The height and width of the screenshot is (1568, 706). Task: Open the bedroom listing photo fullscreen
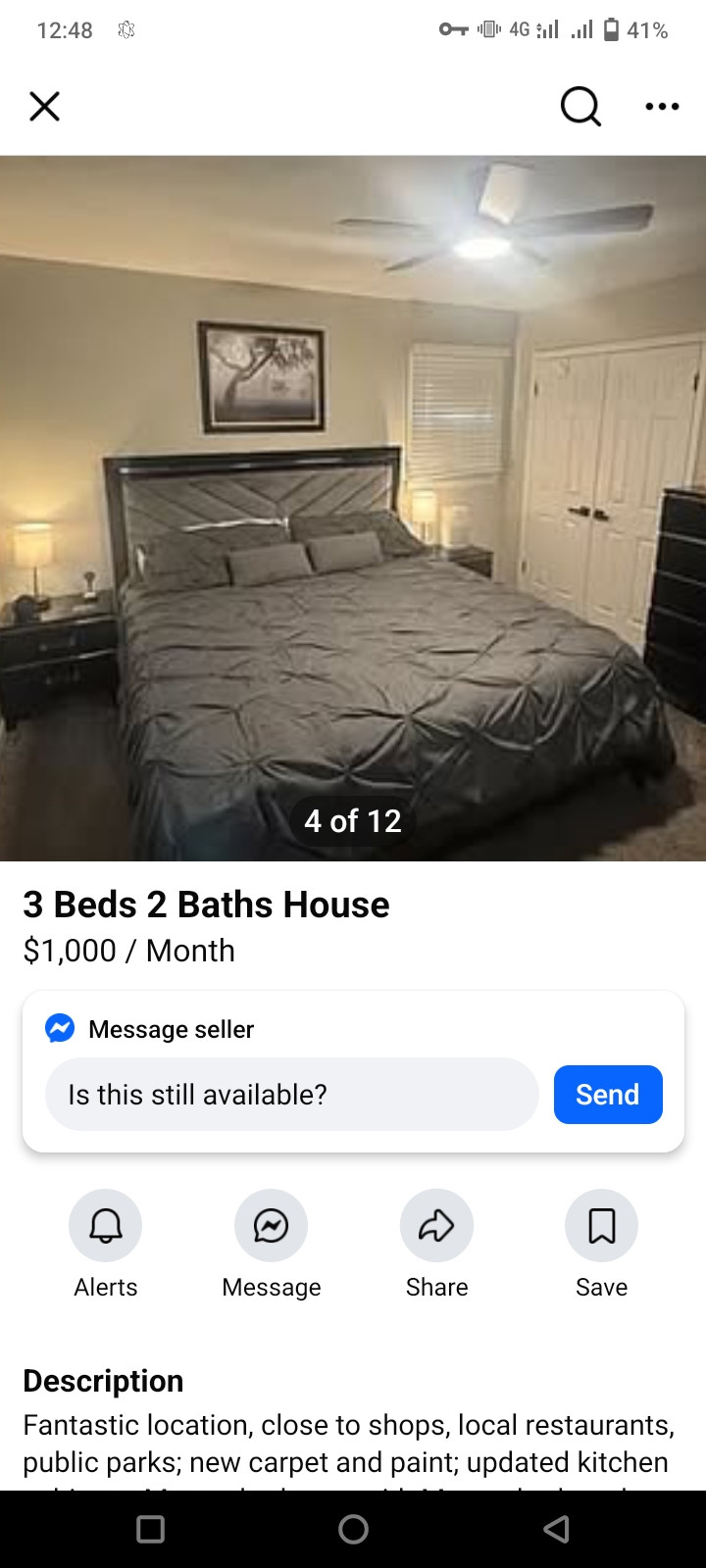tap(353, 508)
